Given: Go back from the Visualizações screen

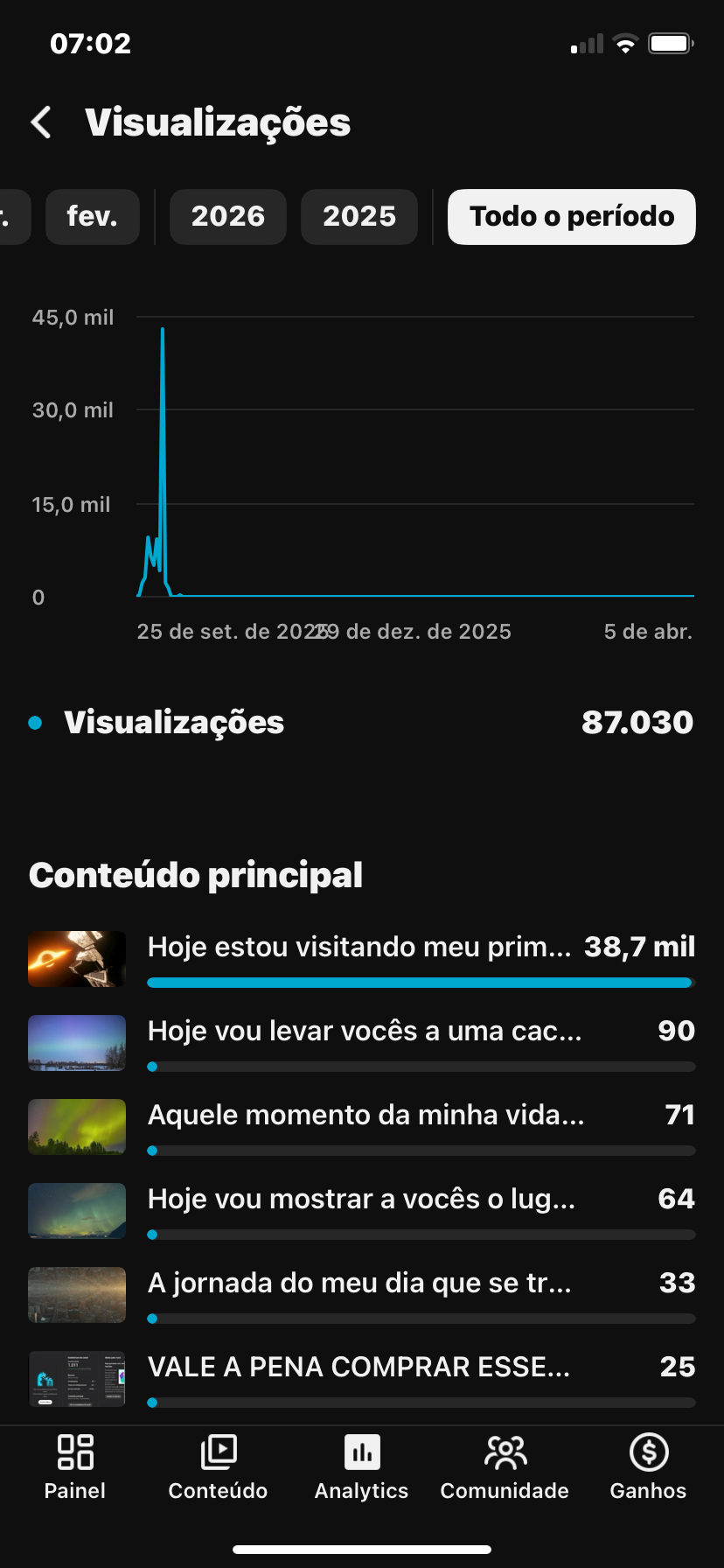Looking at the screenshot, I should click(41, 122).
